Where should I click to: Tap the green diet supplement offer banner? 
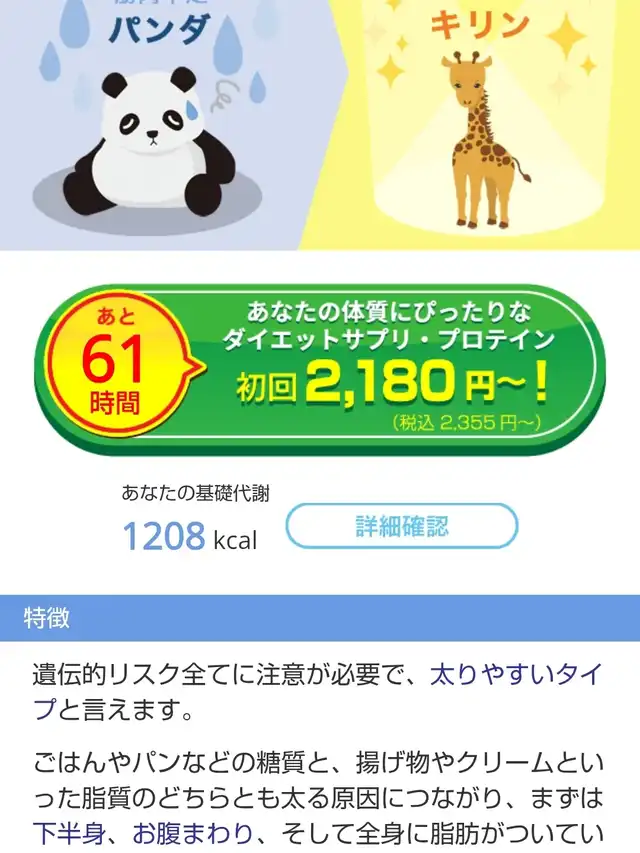(x=320, y=369)
